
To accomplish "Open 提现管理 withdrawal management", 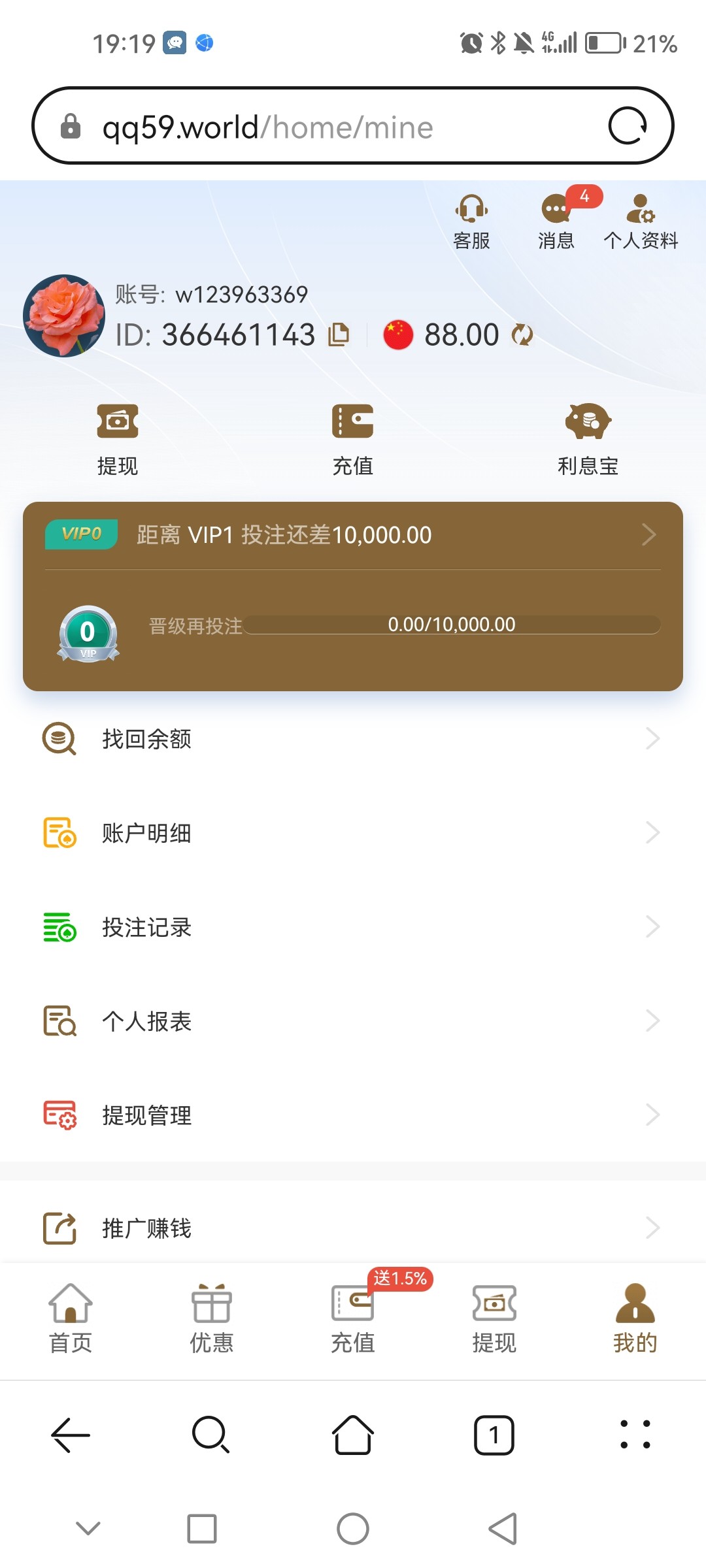I will pos(353,1115).
